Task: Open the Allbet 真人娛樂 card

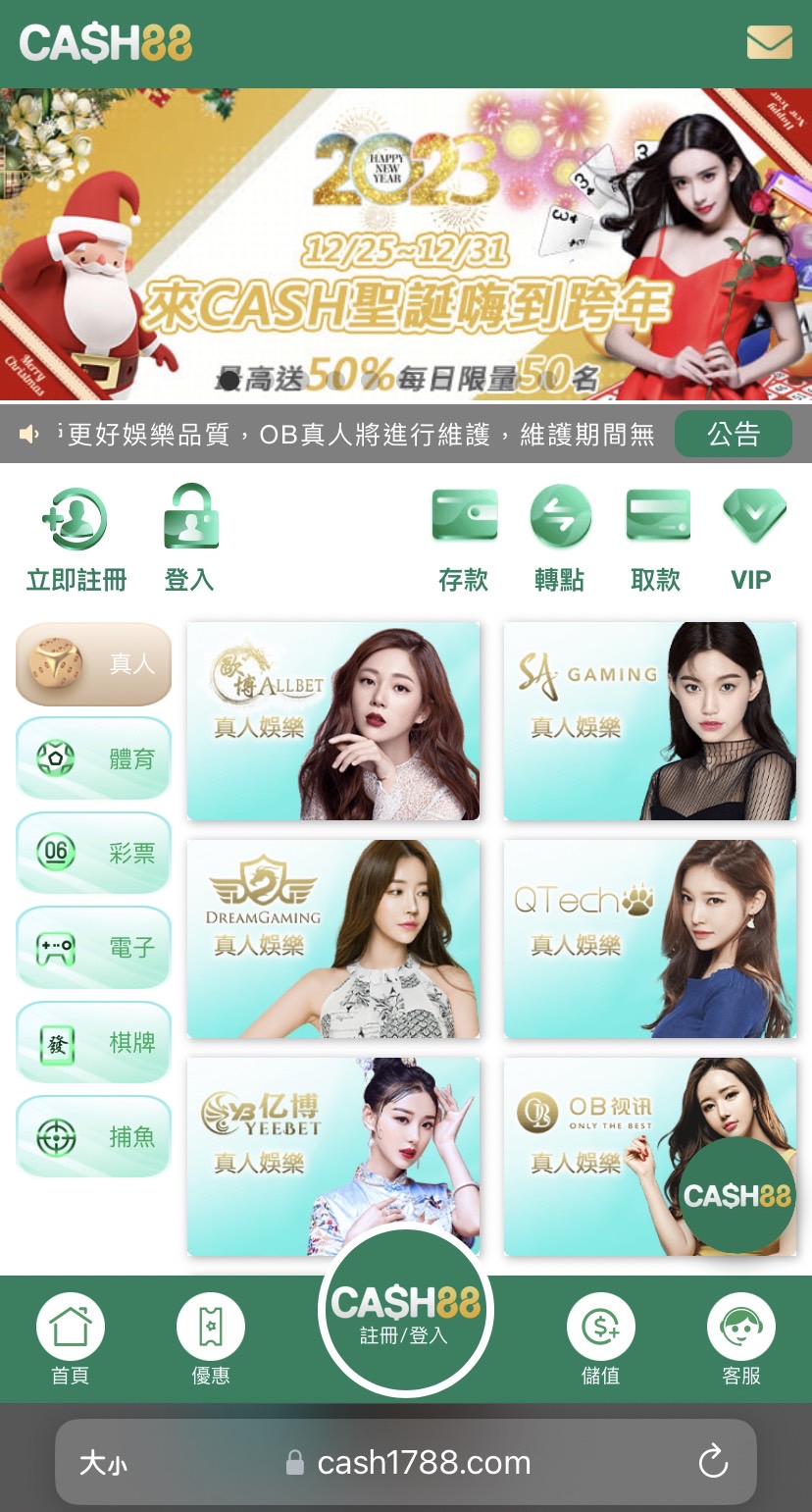Action: point(333,721)
